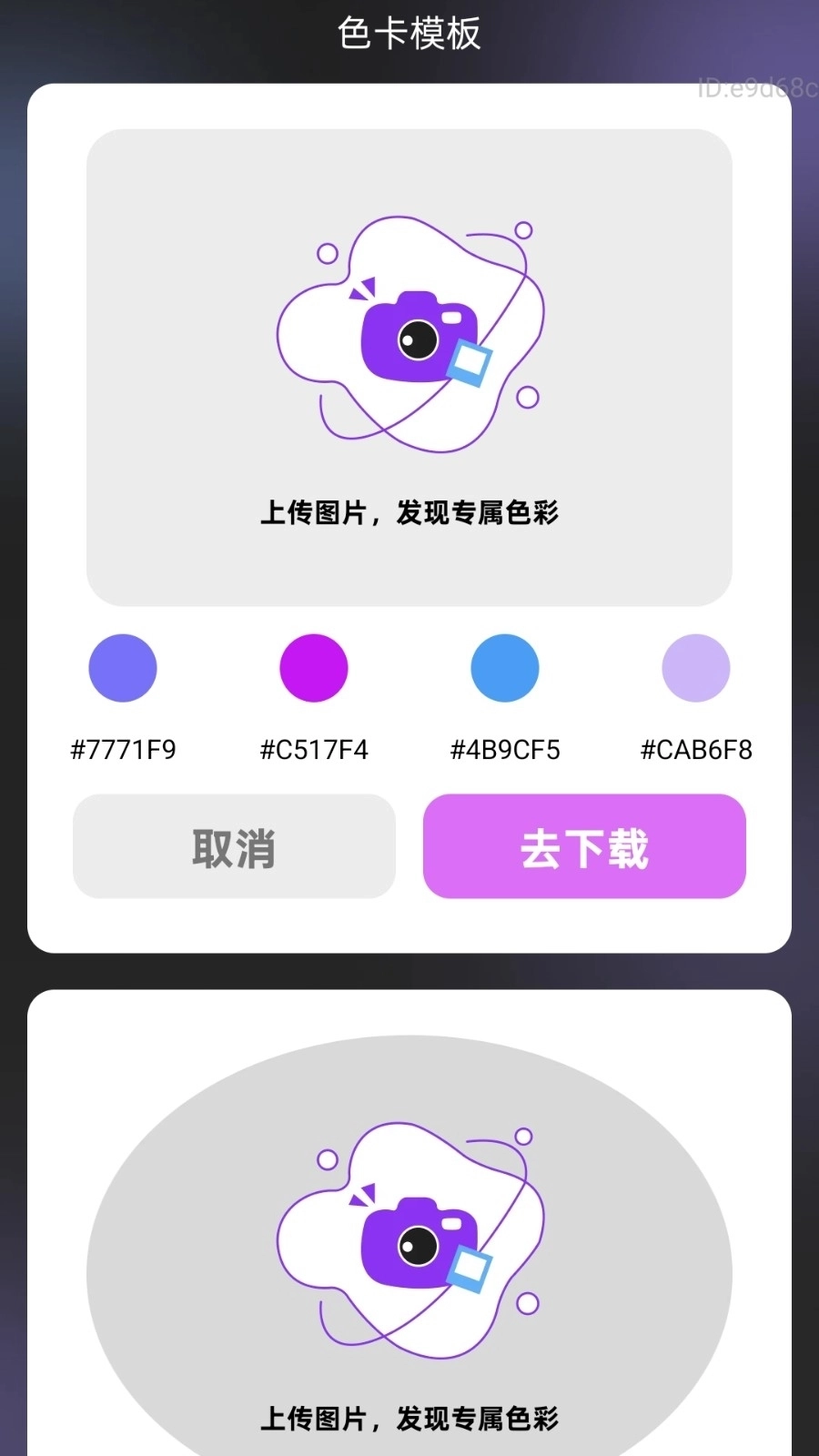
Task: Choose the #CAB6F8 lavender swatch
Action: 696,668
